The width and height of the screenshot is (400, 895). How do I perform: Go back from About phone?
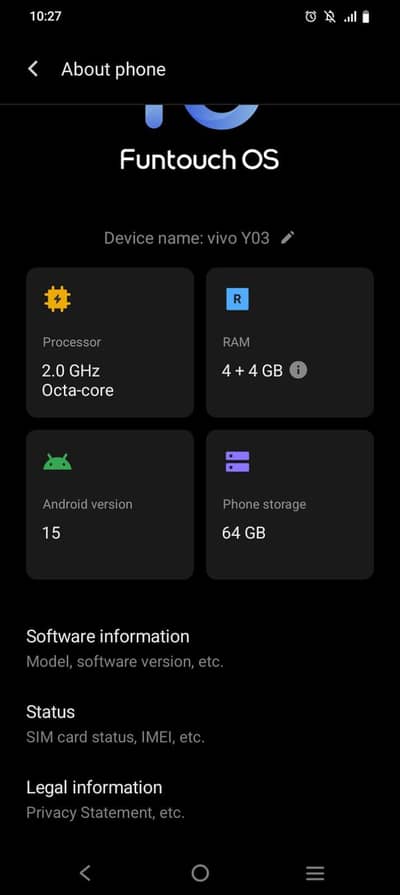tap(33, 70)
